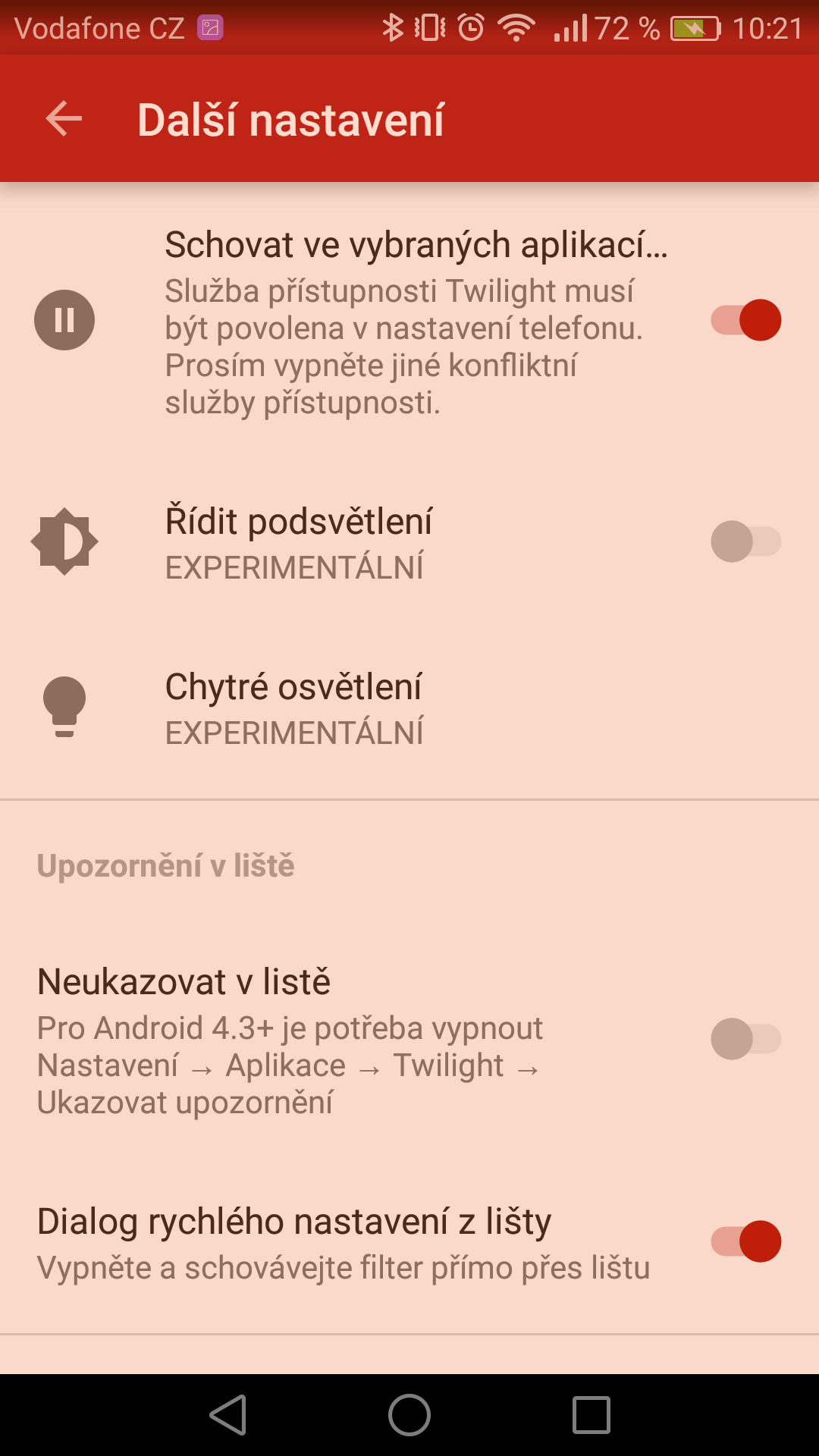This screenshot has width=819, height=1456.
Task: Open the recent apps overview
Action: tap(591, 1415)
